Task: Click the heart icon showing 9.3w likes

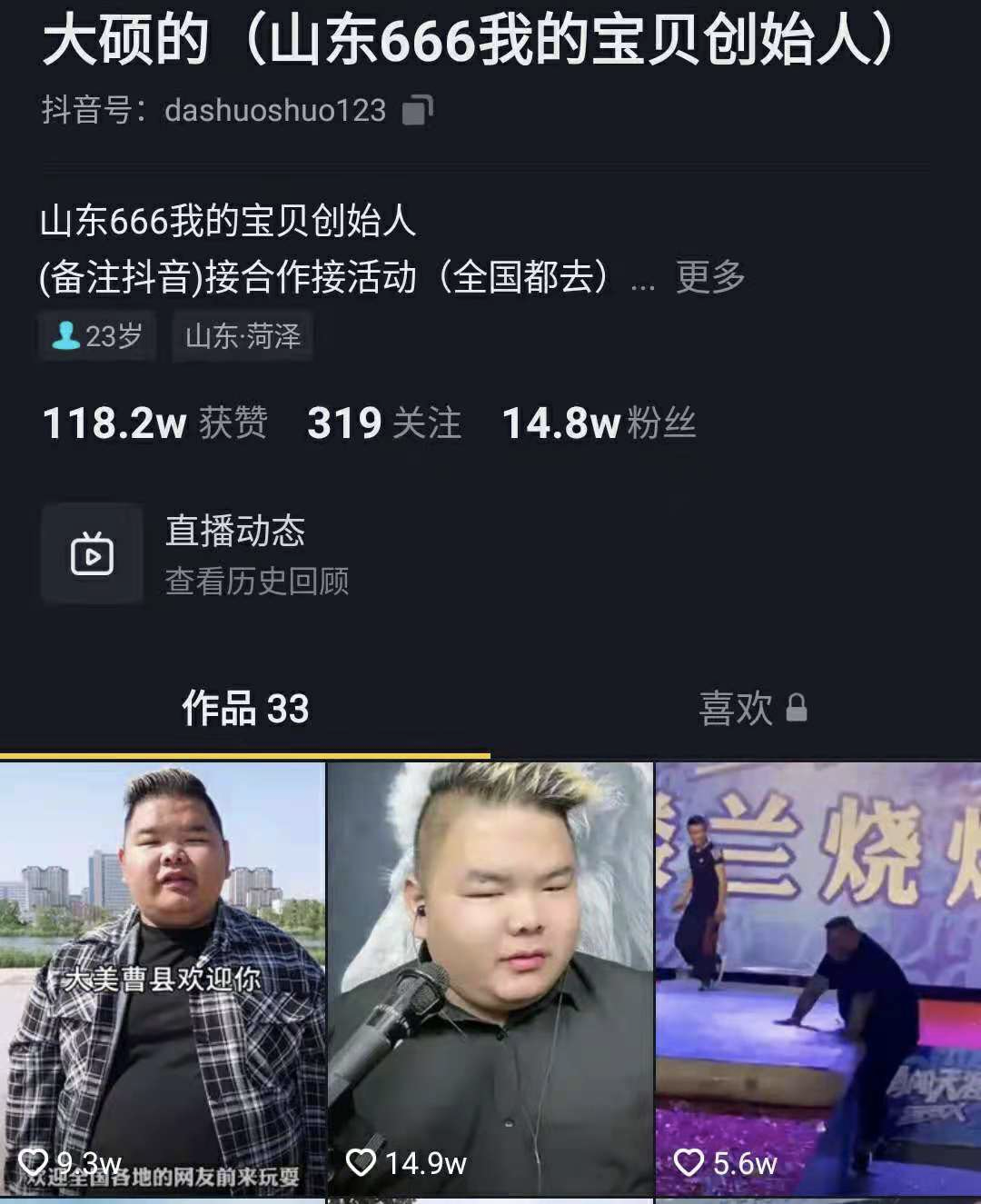Action: coord(36,1161)
